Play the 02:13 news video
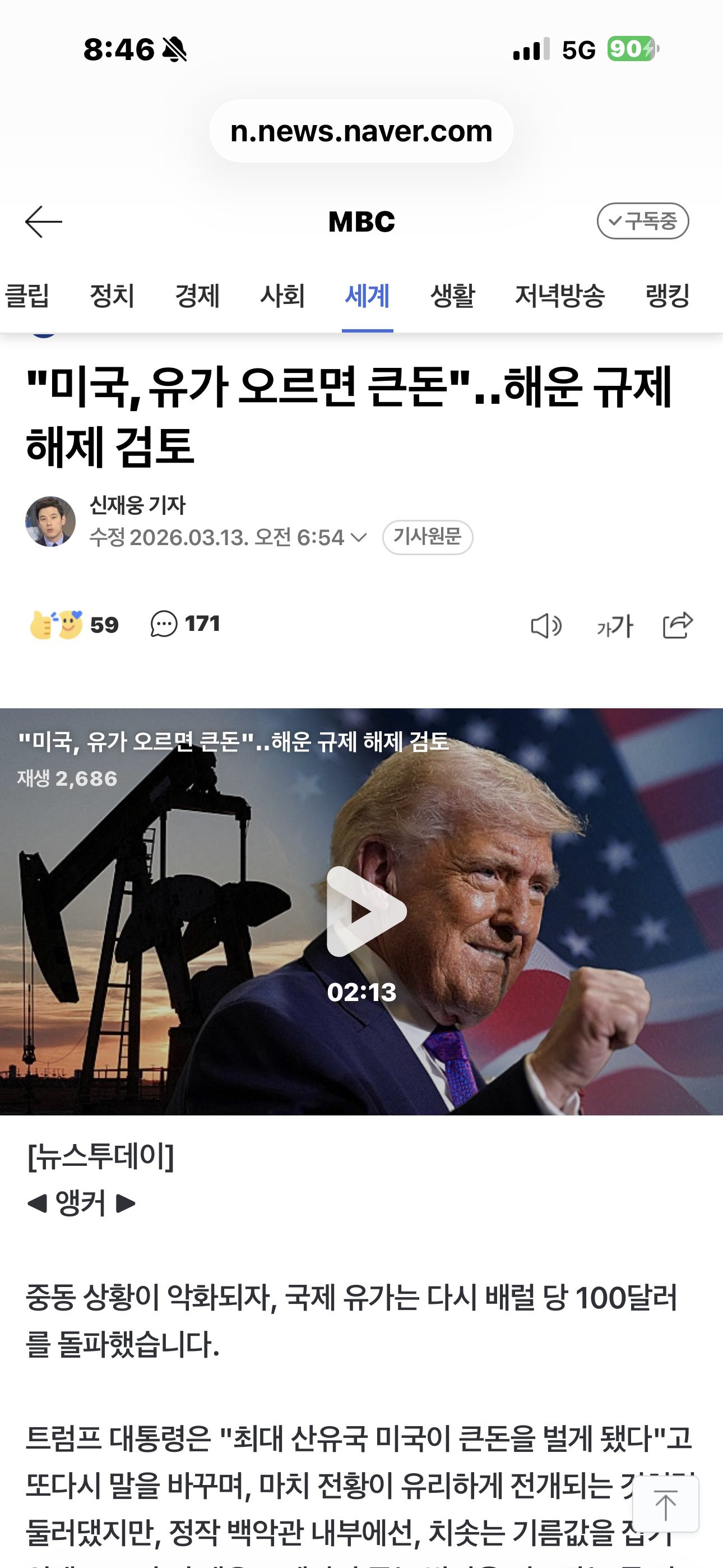Screen dimensions: 723x1568 pos(366,911)
